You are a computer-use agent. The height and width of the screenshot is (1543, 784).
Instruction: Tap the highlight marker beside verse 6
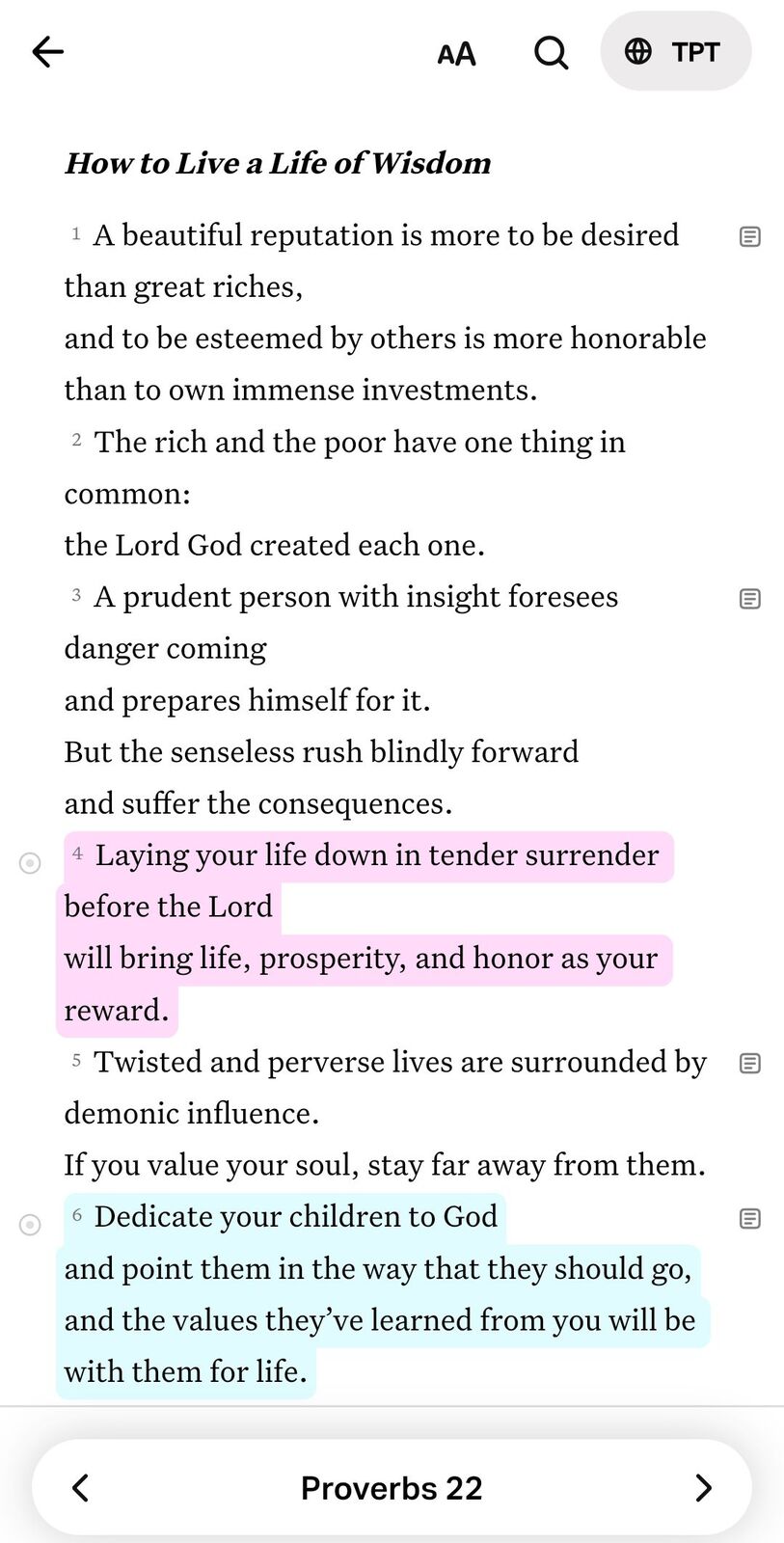pyautogui.click(x=30, y=1225)
